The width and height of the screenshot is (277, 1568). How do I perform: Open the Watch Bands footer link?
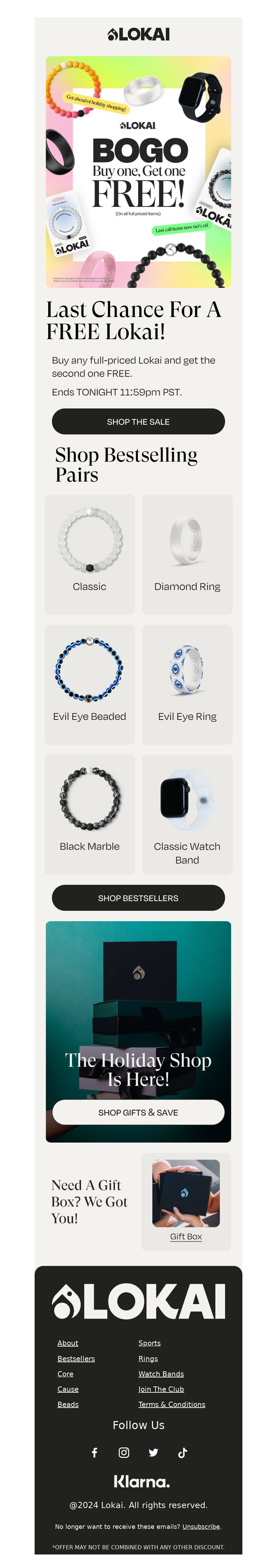pos(161,1373)
